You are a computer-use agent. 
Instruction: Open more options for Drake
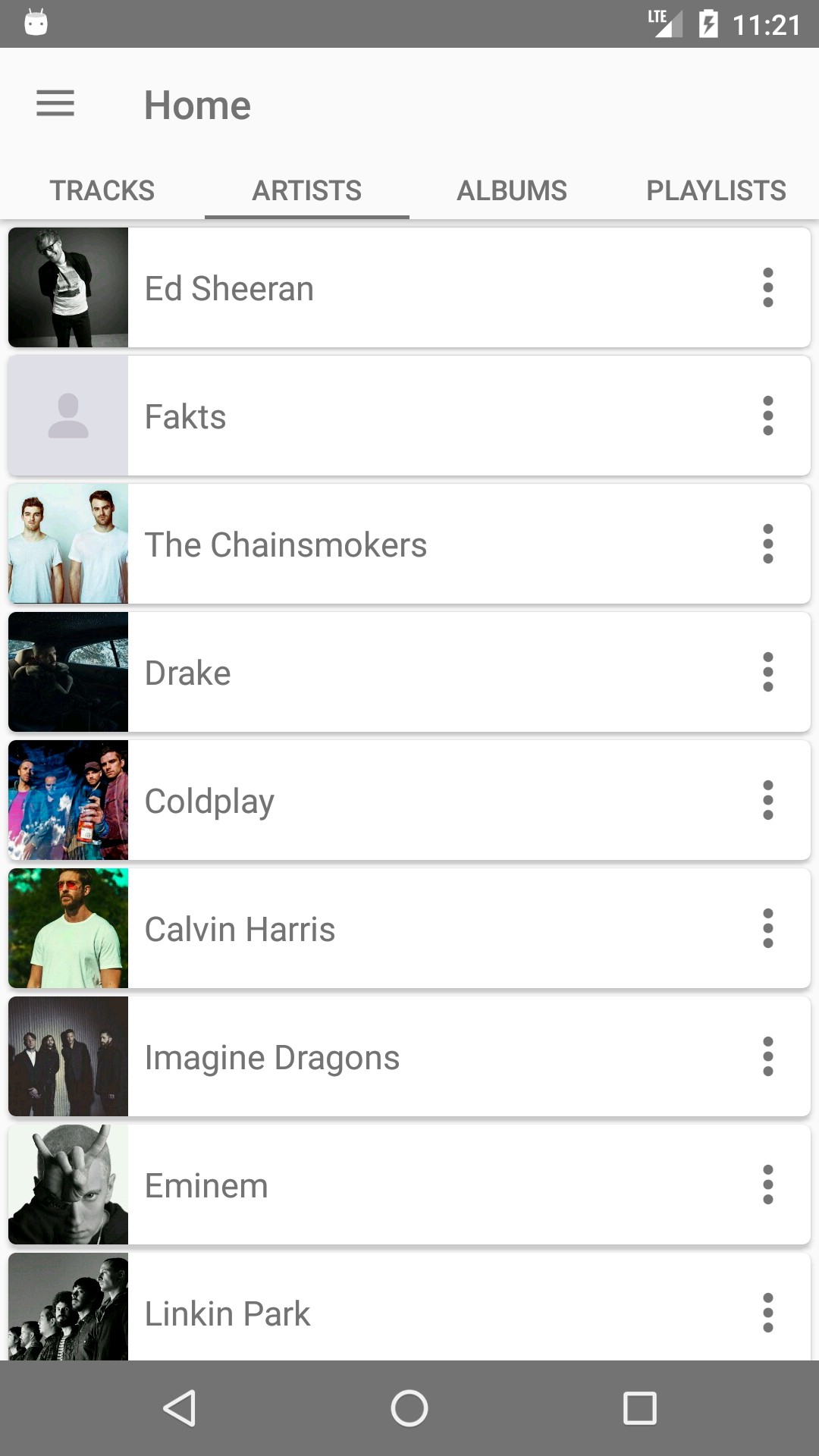[x=767, y=673]
